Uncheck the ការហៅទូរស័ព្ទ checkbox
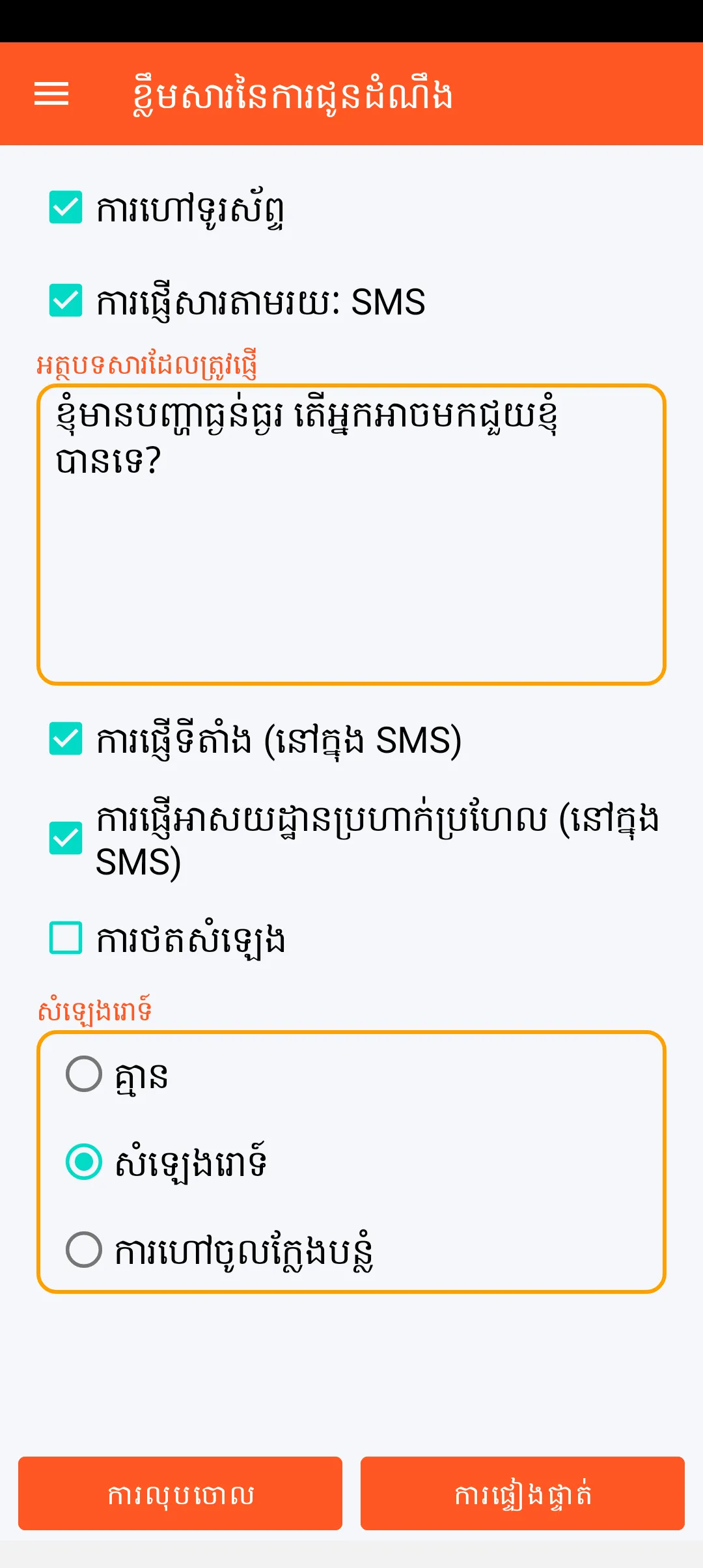703x1568 pixels. click(66, 208)
